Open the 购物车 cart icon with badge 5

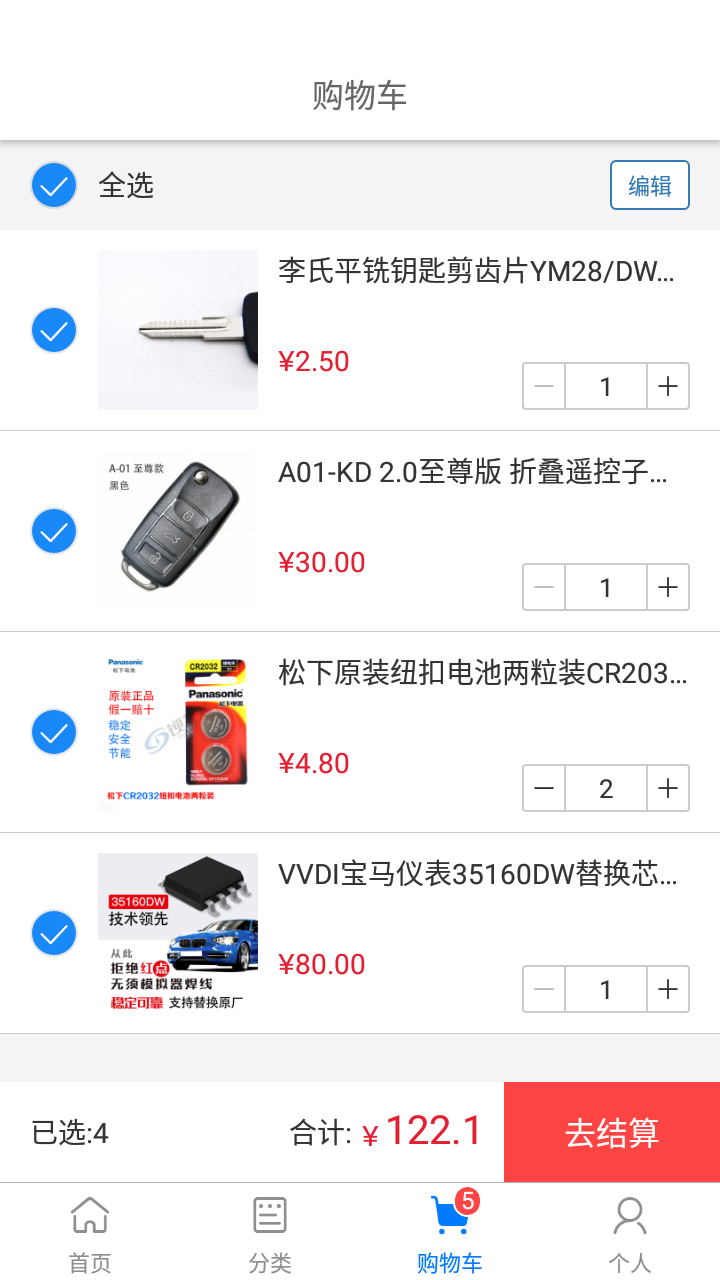click(x=448, y=1214)
